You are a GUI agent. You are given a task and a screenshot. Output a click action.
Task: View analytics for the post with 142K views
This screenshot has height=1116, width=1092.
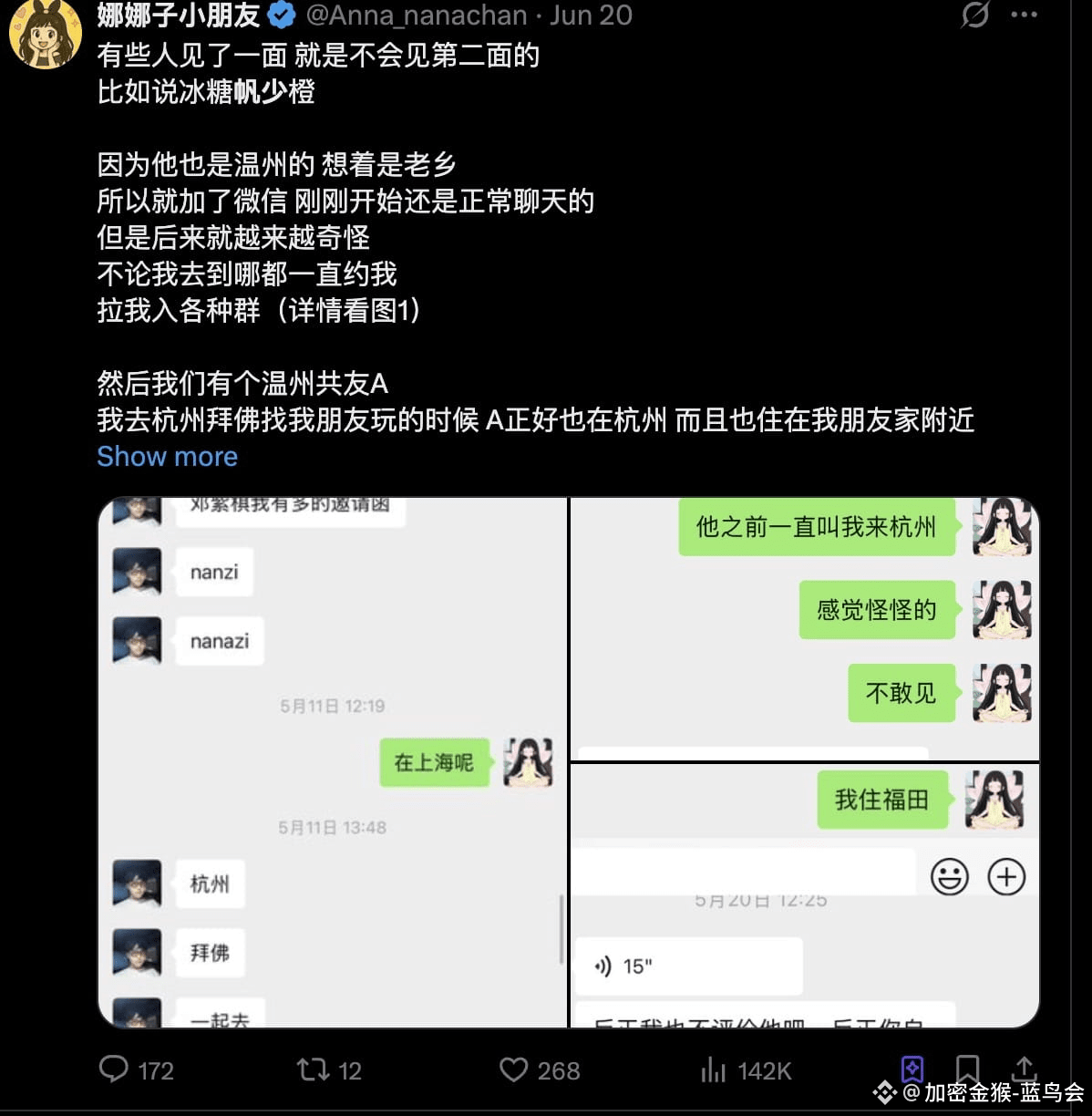pyautogui.click(x=714, y=1069)
